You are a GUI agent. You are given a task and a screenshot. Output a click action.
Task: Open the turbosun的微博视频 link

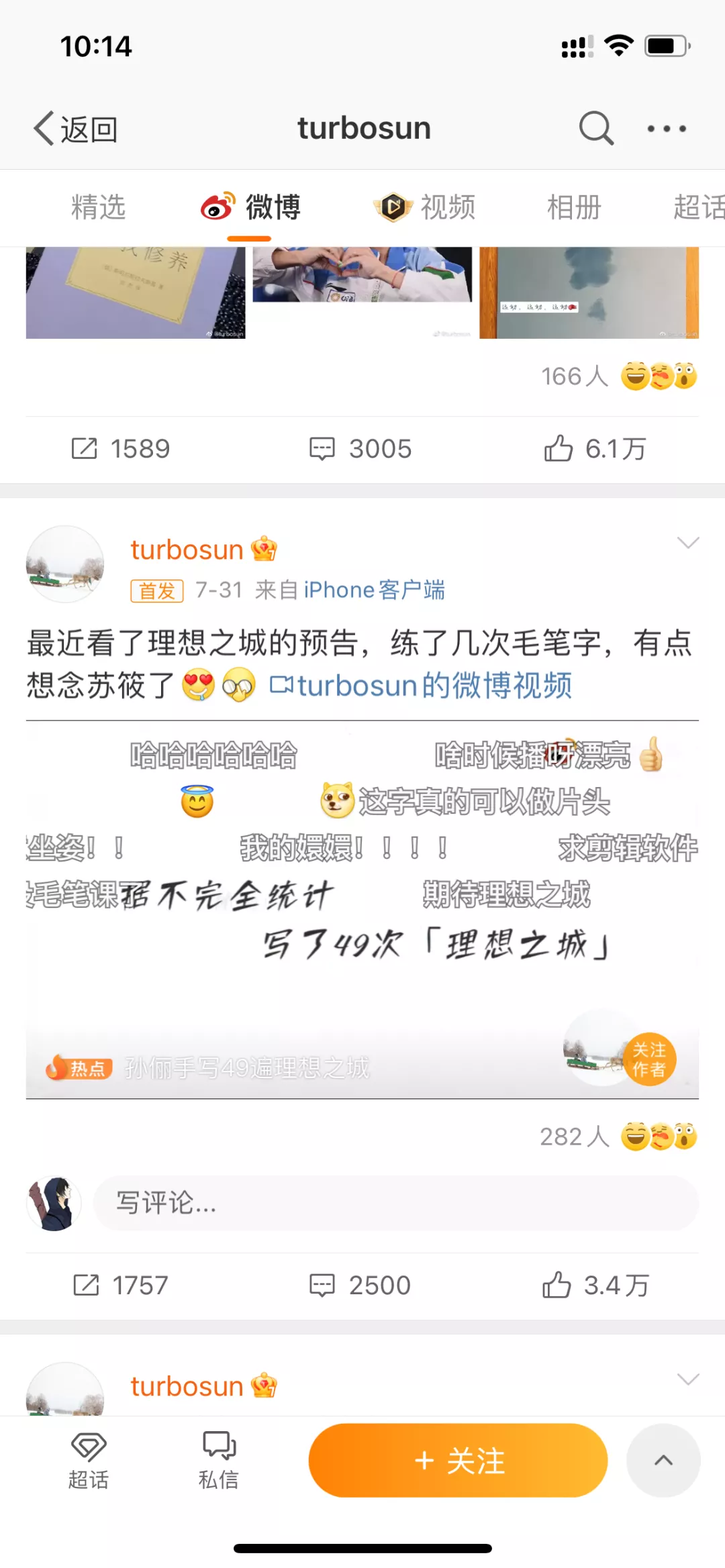click(x=436, y=686)
